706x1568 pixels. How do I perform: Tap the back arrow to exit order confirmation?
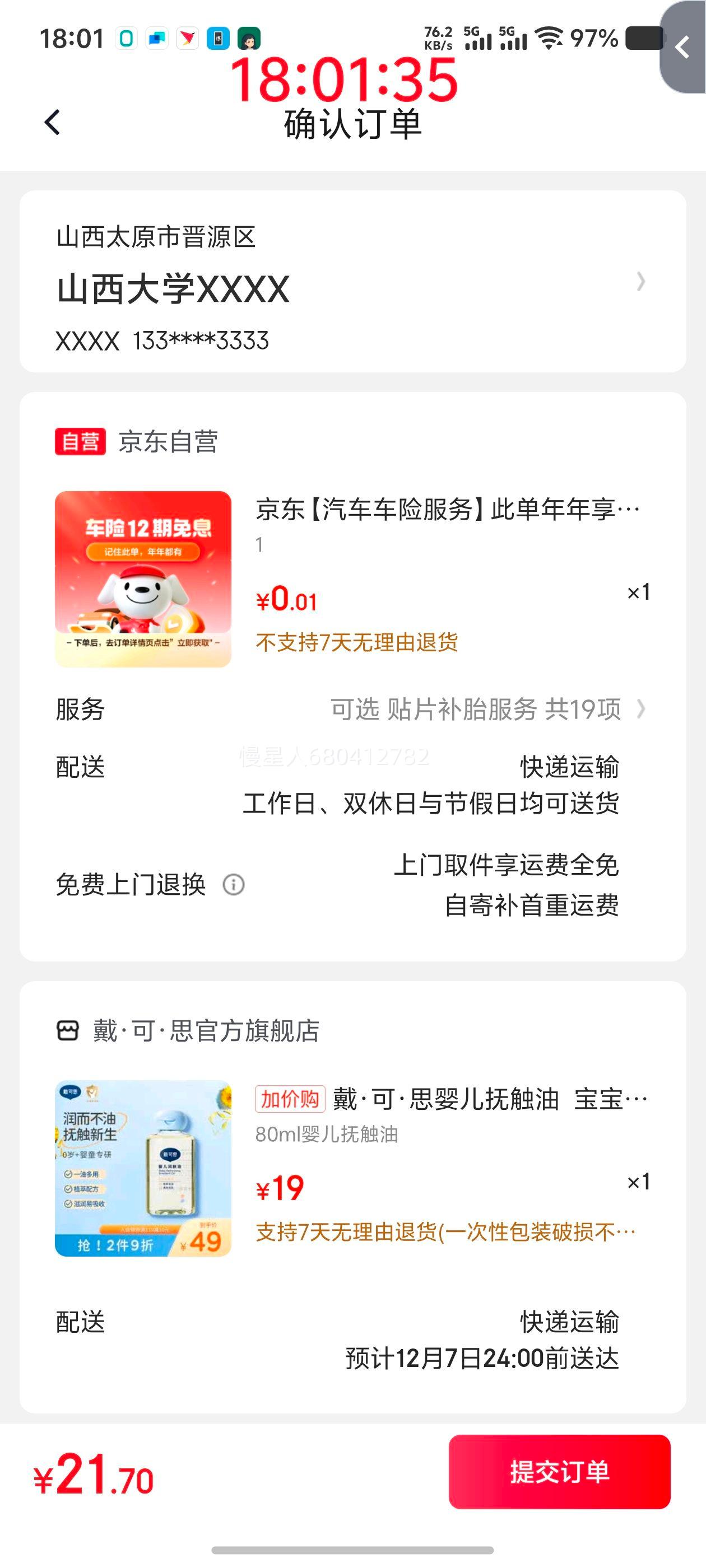point(52,123)
